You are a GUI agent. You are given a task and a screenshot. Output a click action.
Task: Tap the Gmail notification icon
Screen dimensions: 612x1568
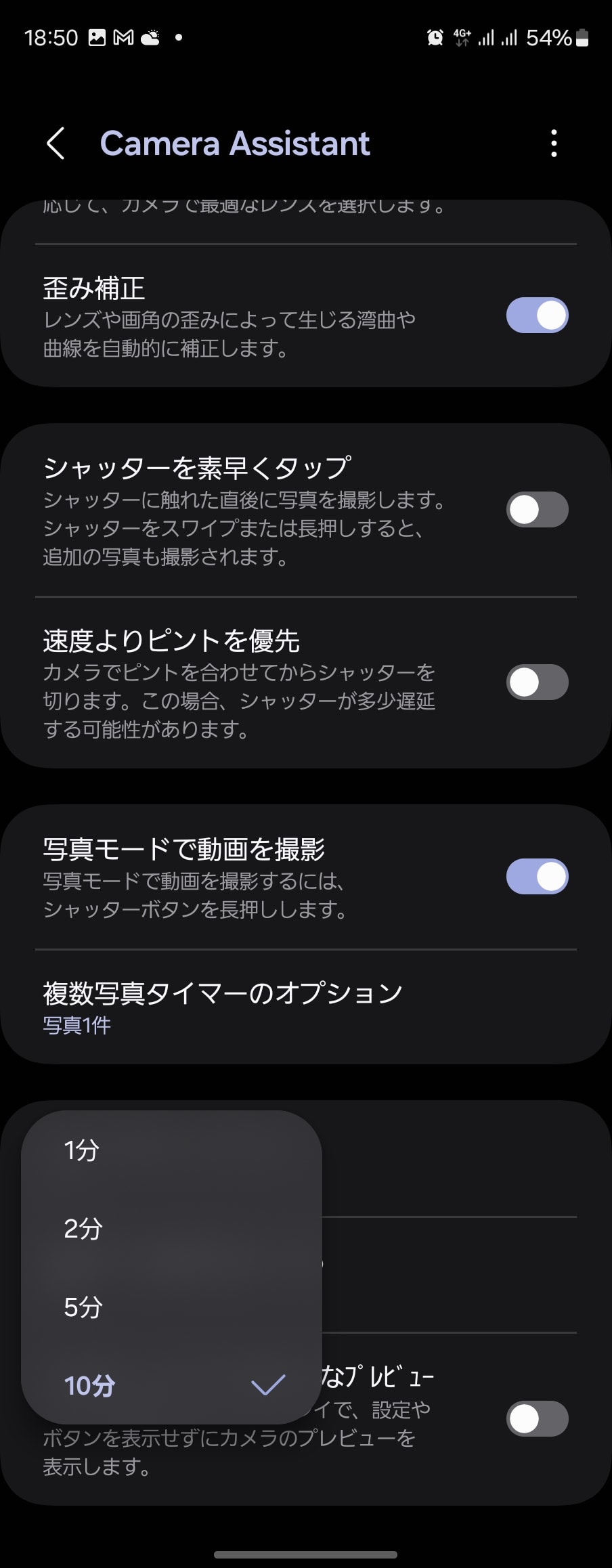[x=125, y=37]
